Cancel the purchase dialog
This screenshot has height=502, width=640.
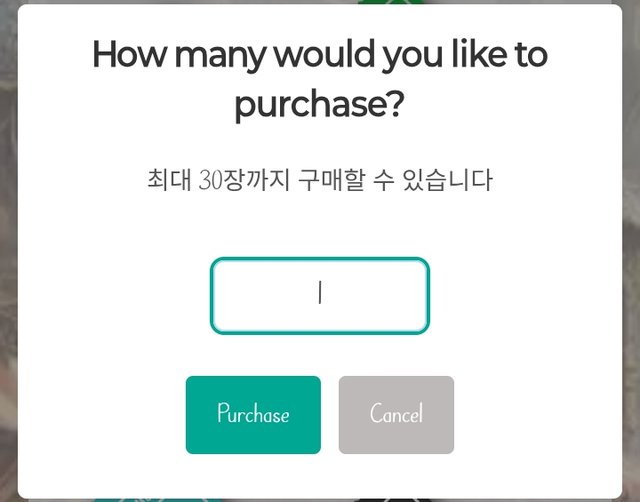[396, 414]
